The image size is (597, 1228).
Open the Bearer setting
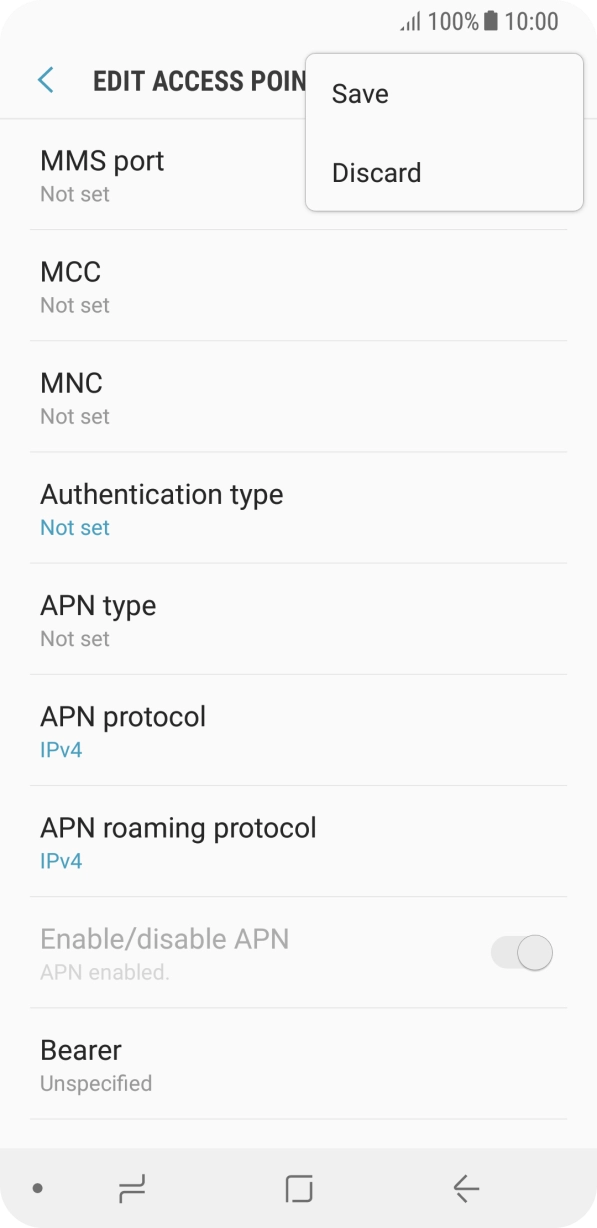[298, 1064]
